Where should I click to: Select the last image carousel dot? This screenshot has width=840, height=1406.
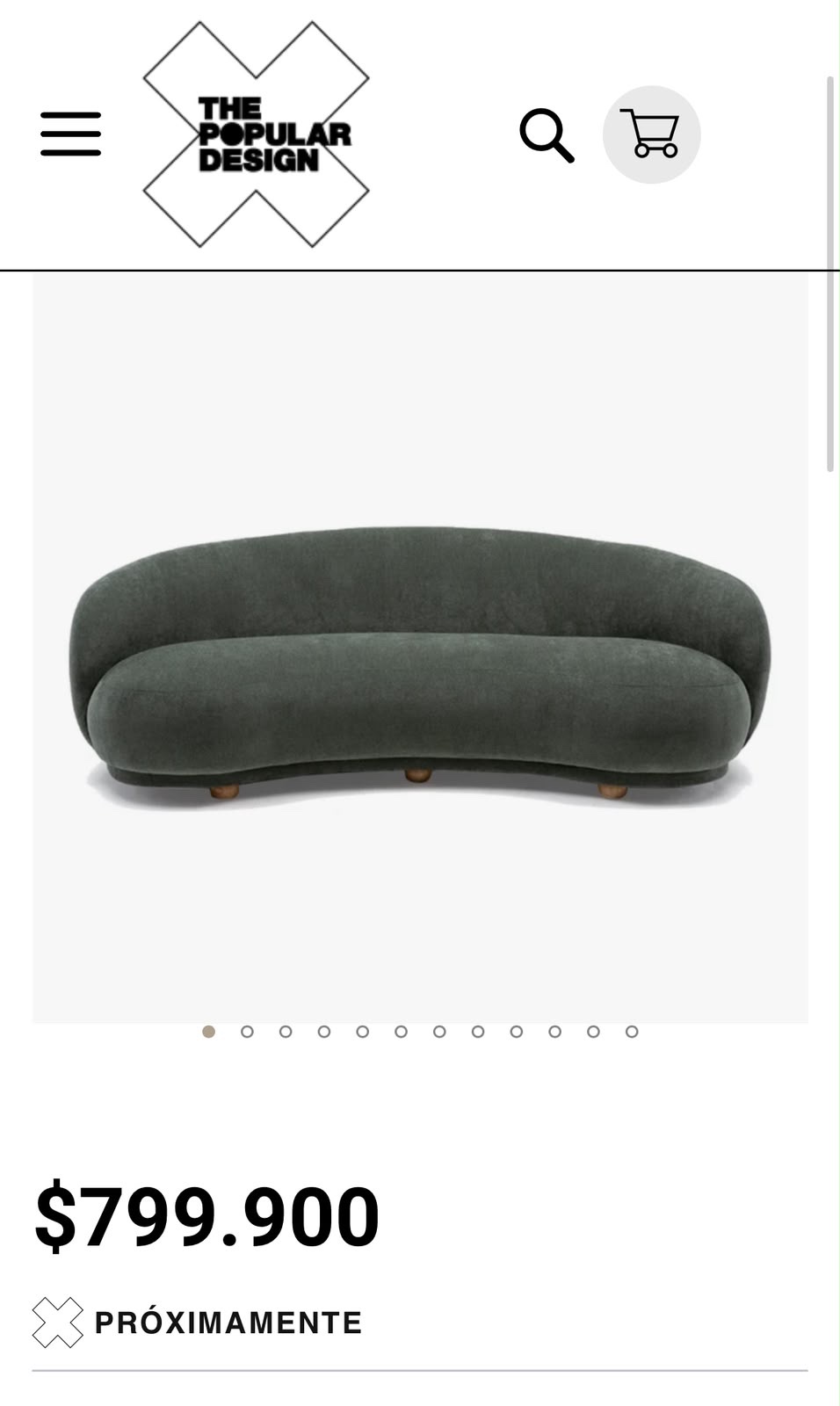coord(632,1032)
